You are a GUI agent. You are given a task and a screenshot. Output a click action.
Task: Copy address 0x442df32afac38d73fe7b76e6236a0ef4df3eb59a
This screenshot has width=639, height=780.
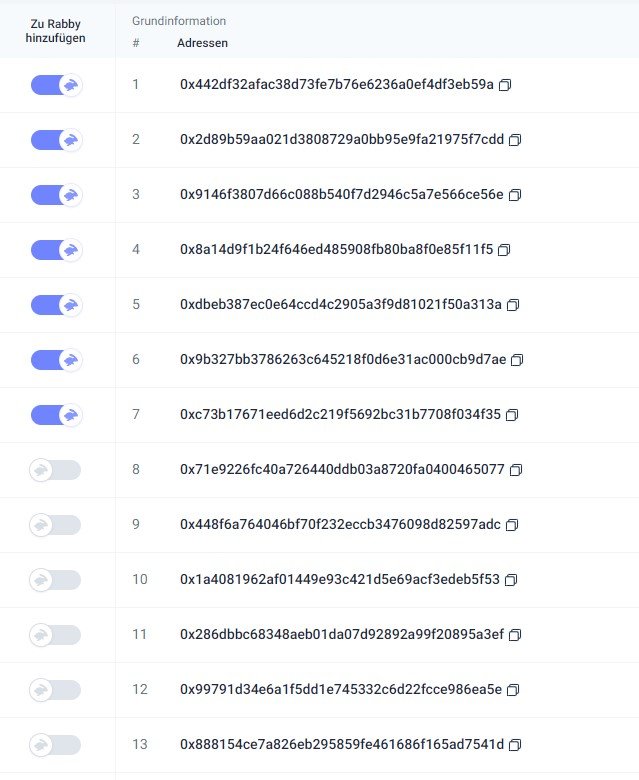(x=505, y=85)
